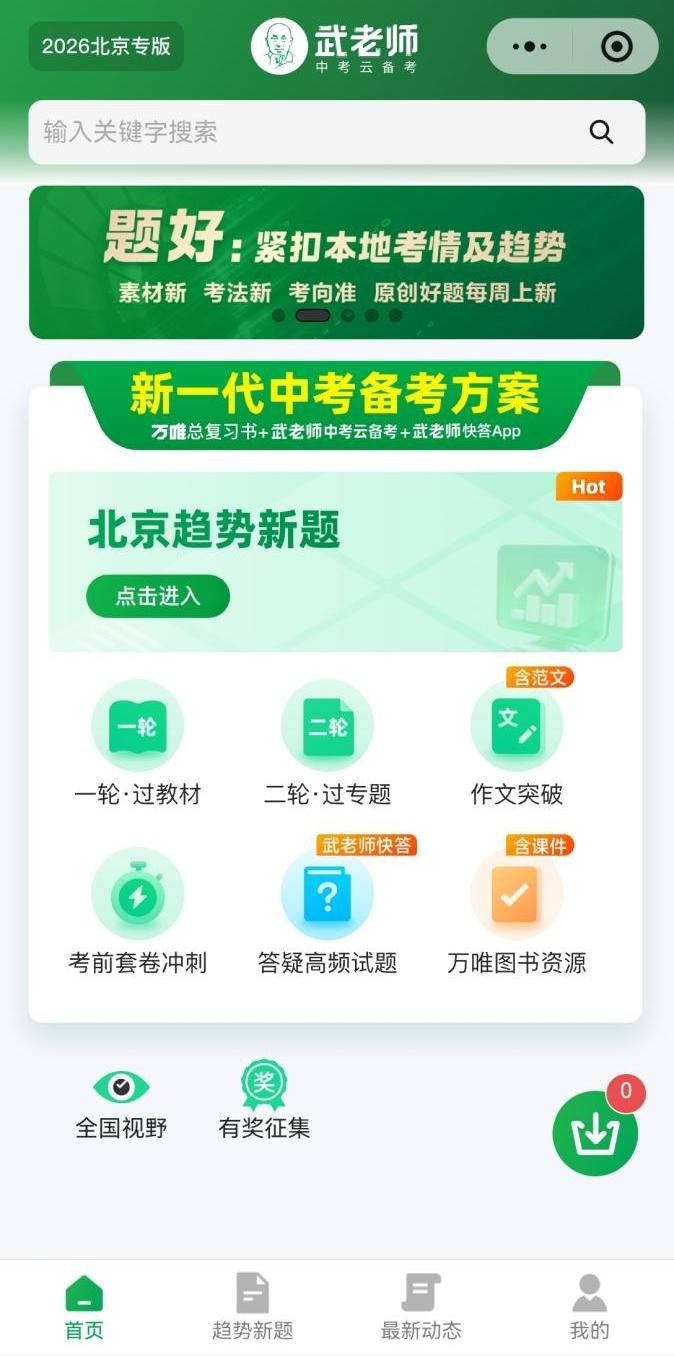Open 一轮·过教材 section
The width and height of the screenshot is (674, 1356).
pos(138,741)
